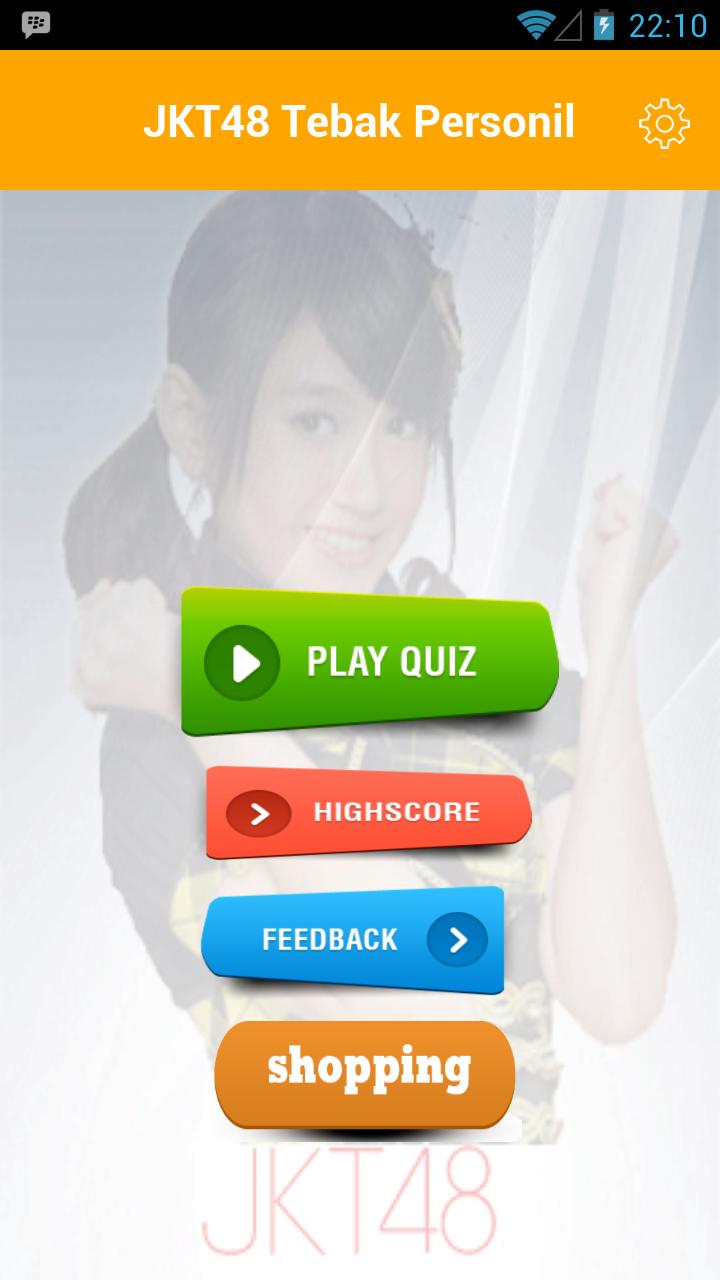This screenshot has width=720, height=1280.
Task: Open the settings gear icon
Action: (664, 123)
